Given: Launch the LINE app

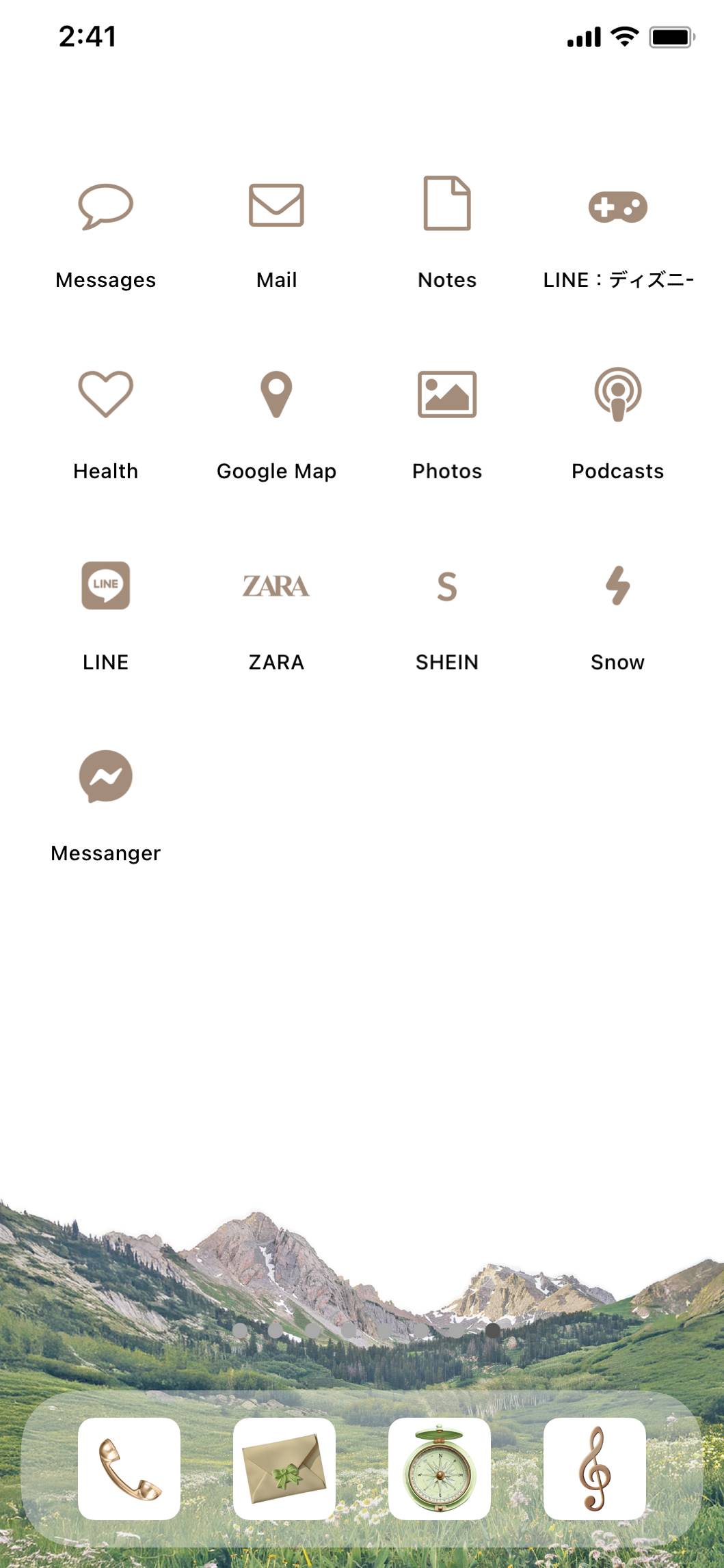Looking at the screenshot, I should pyautogui.click(x=105, y=586).
